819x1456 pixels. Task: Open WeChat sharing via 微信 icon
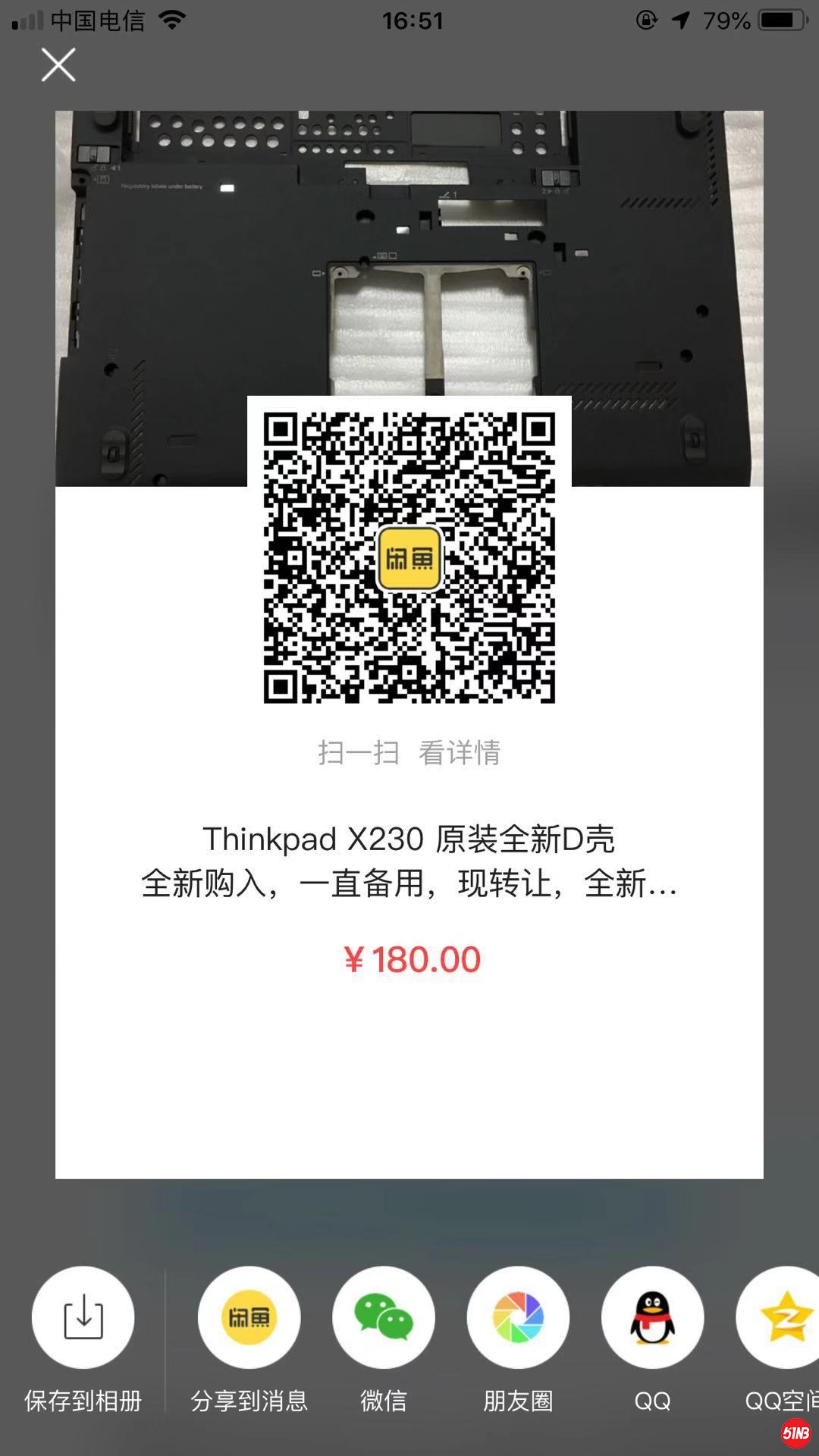384,1318
